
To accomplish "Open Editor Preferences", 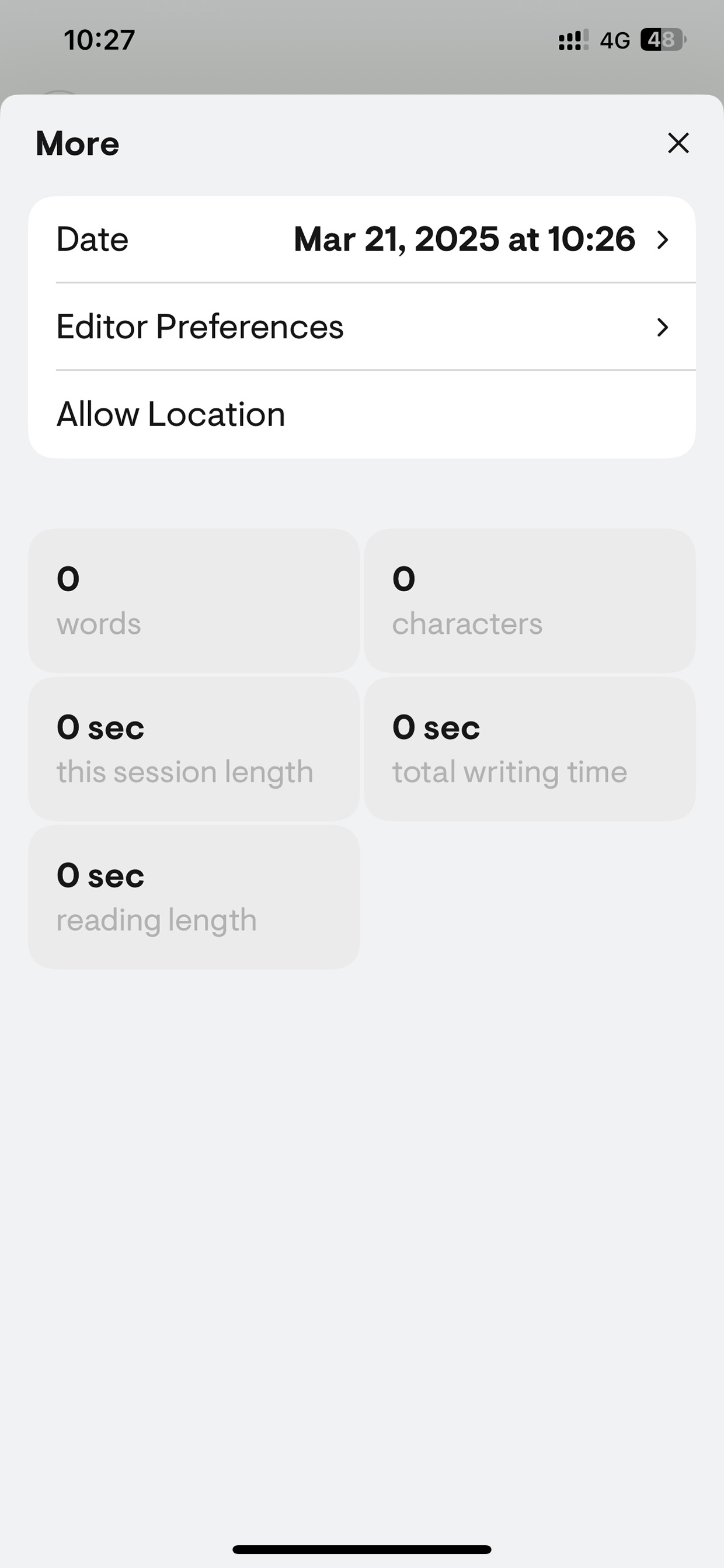I will [362, 327].
